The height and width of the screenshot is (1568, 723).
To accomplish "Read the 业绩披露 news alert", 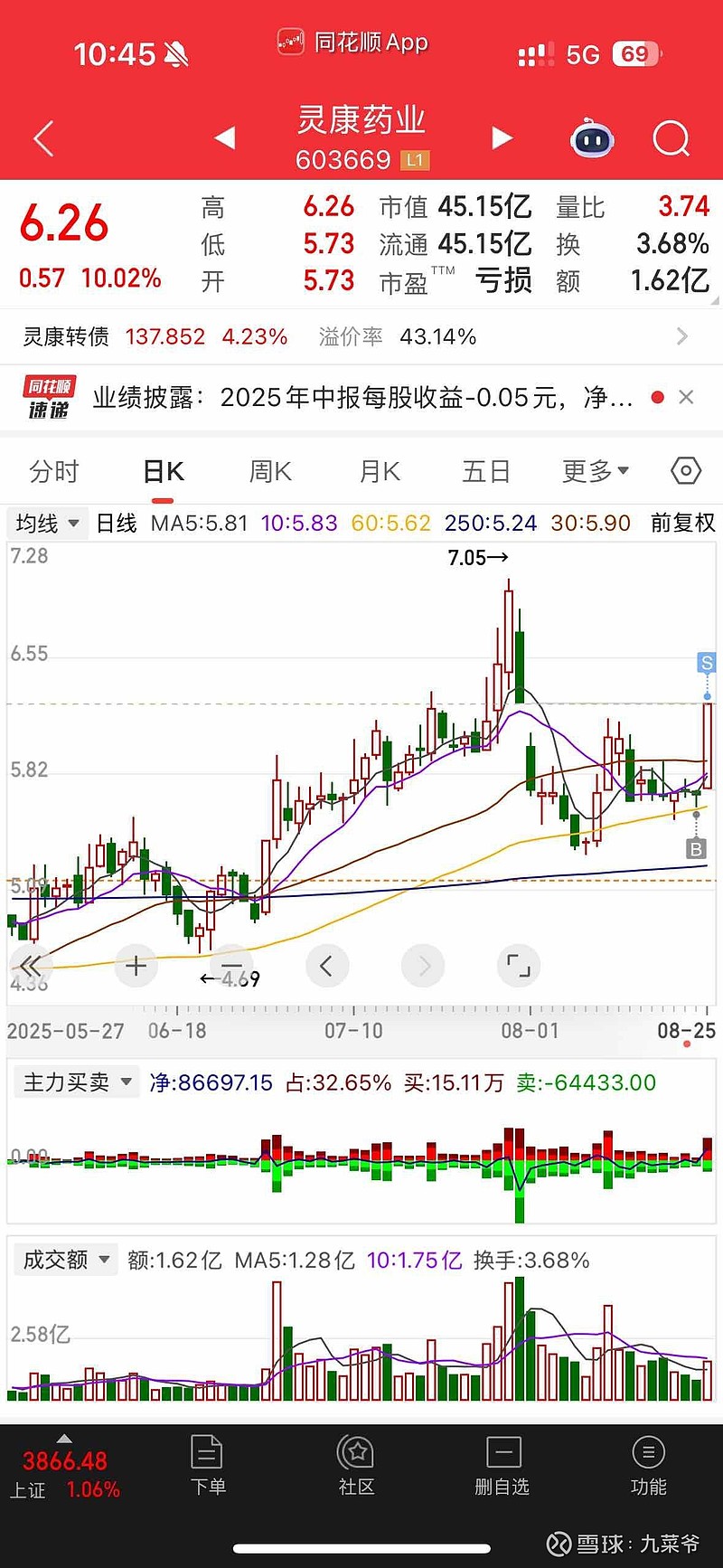I will [x=361, y=397].
